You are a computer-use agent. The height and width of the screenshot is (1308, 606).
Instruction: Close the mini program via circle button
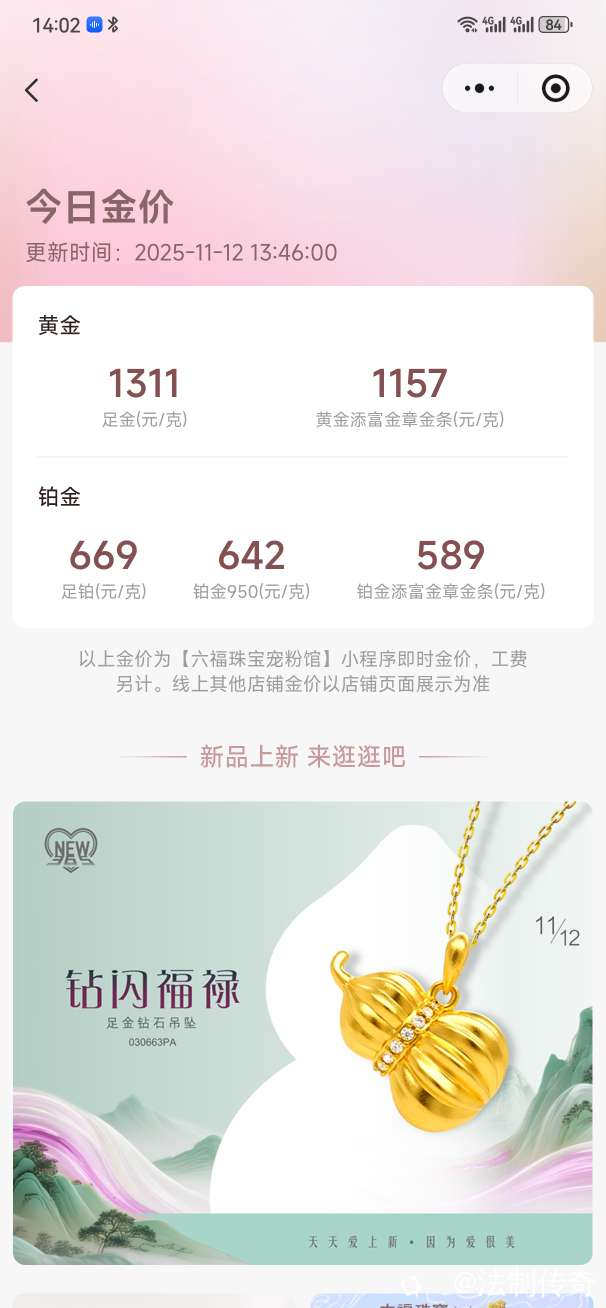pyautogui.click(x=555, y=89)
